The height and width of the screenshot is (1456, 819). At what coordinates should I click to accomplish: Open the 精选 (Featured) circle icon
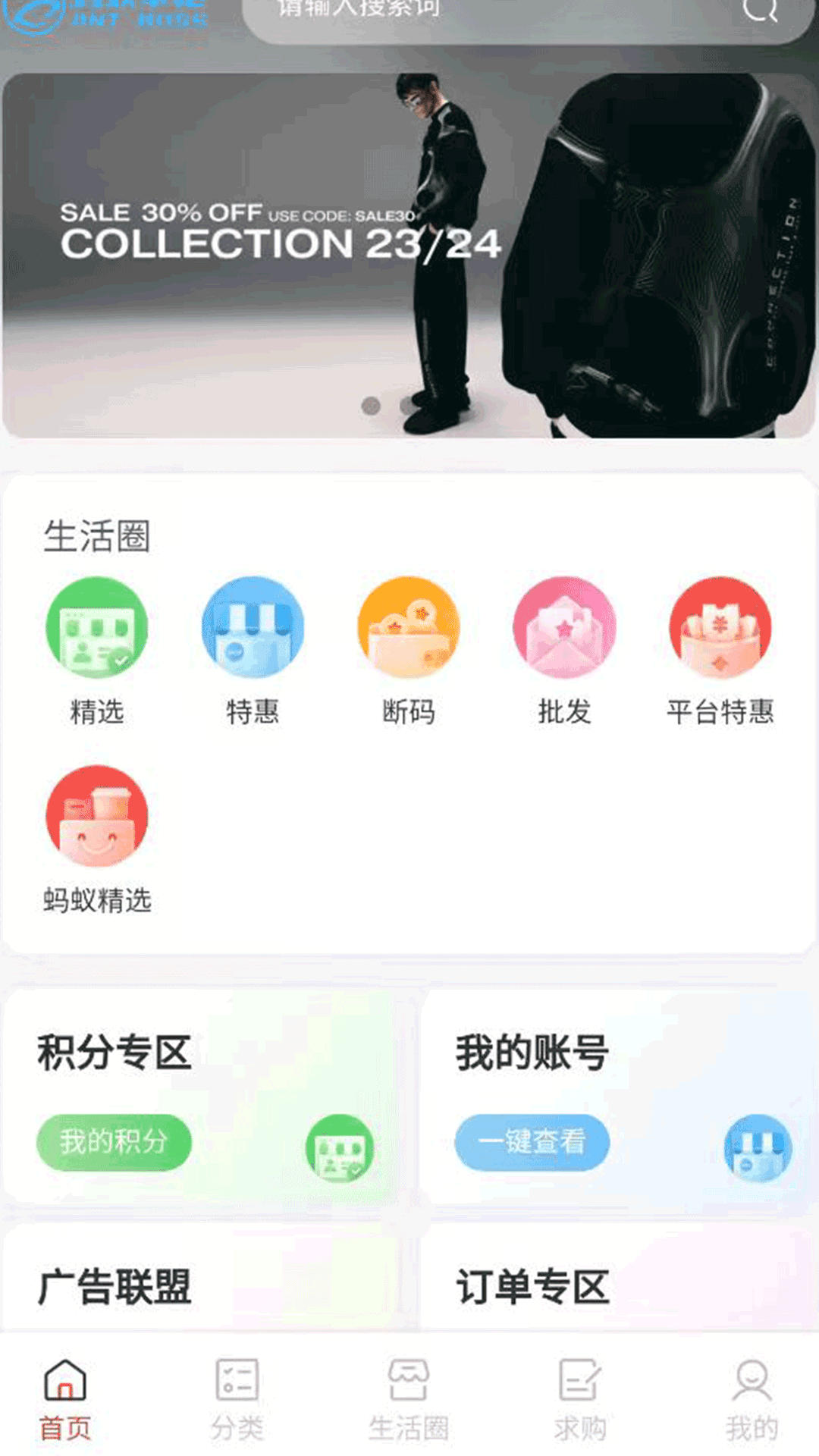(x=96, y=627)
